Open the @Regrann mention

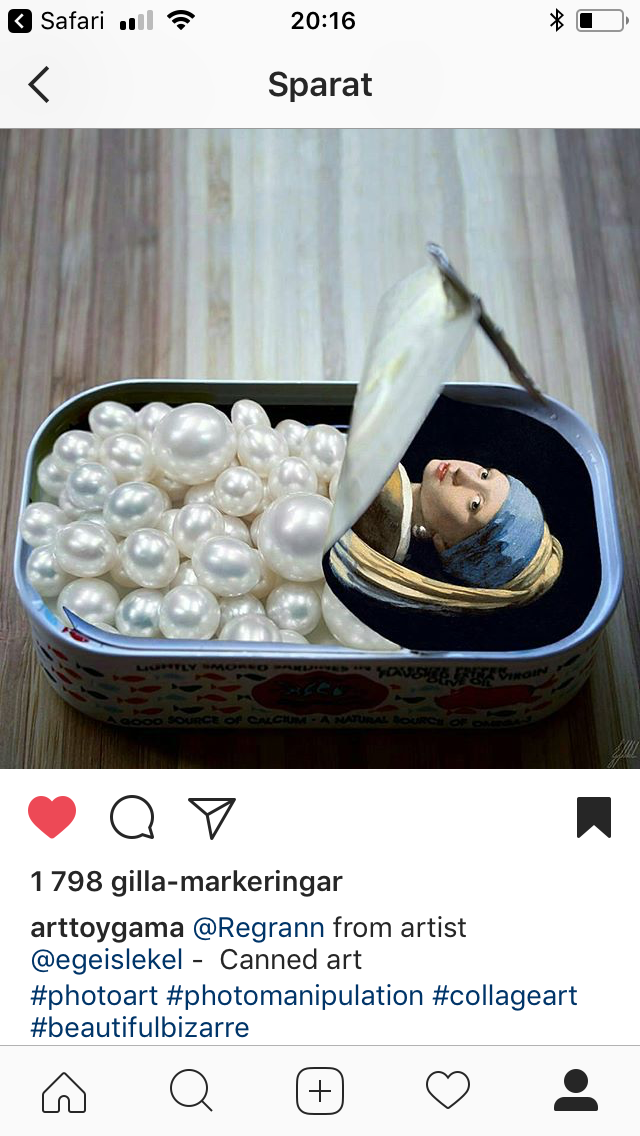258,927
